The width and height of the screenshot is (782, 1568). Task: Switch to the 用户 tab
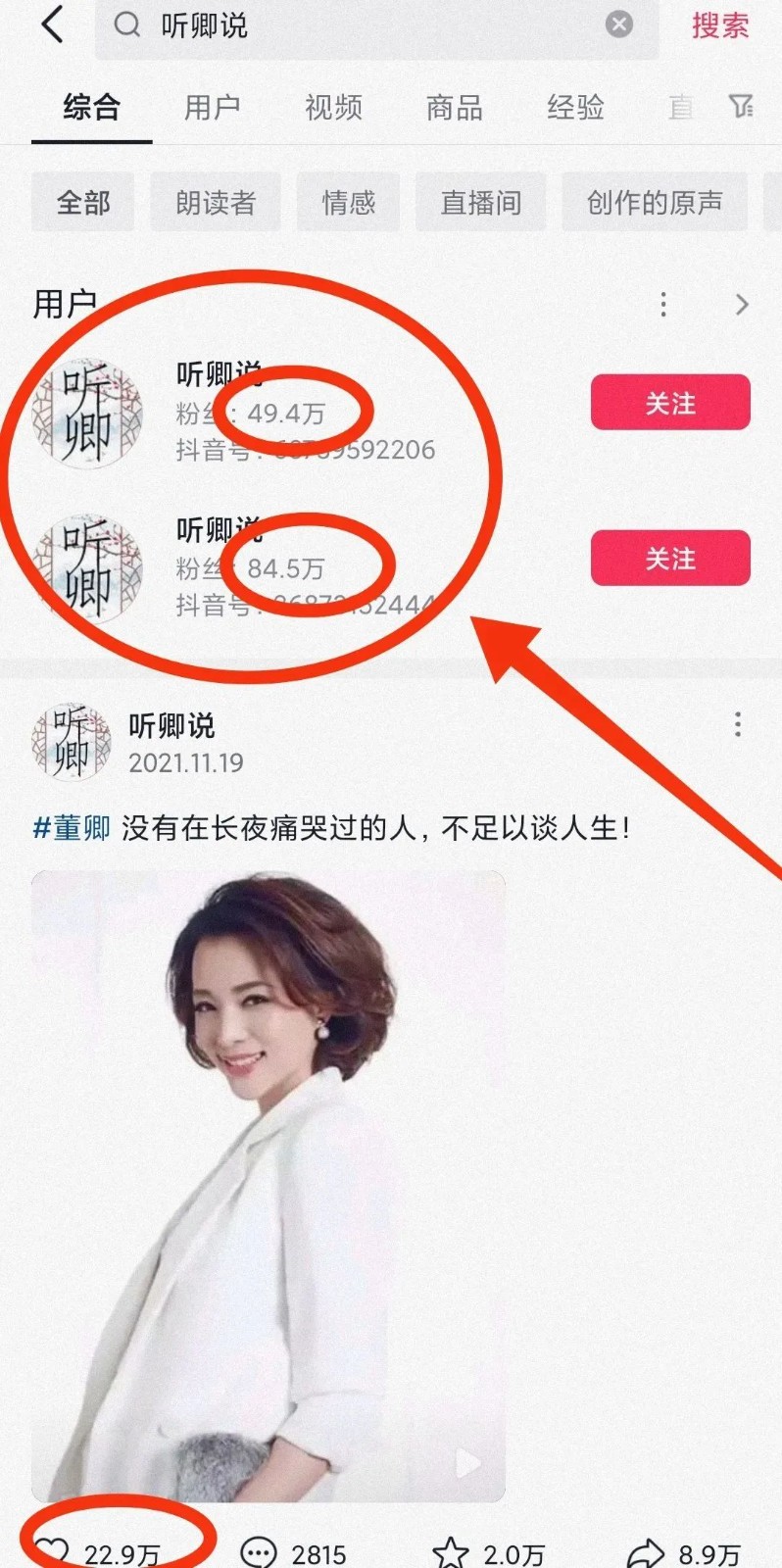click(x=212, y=107)
